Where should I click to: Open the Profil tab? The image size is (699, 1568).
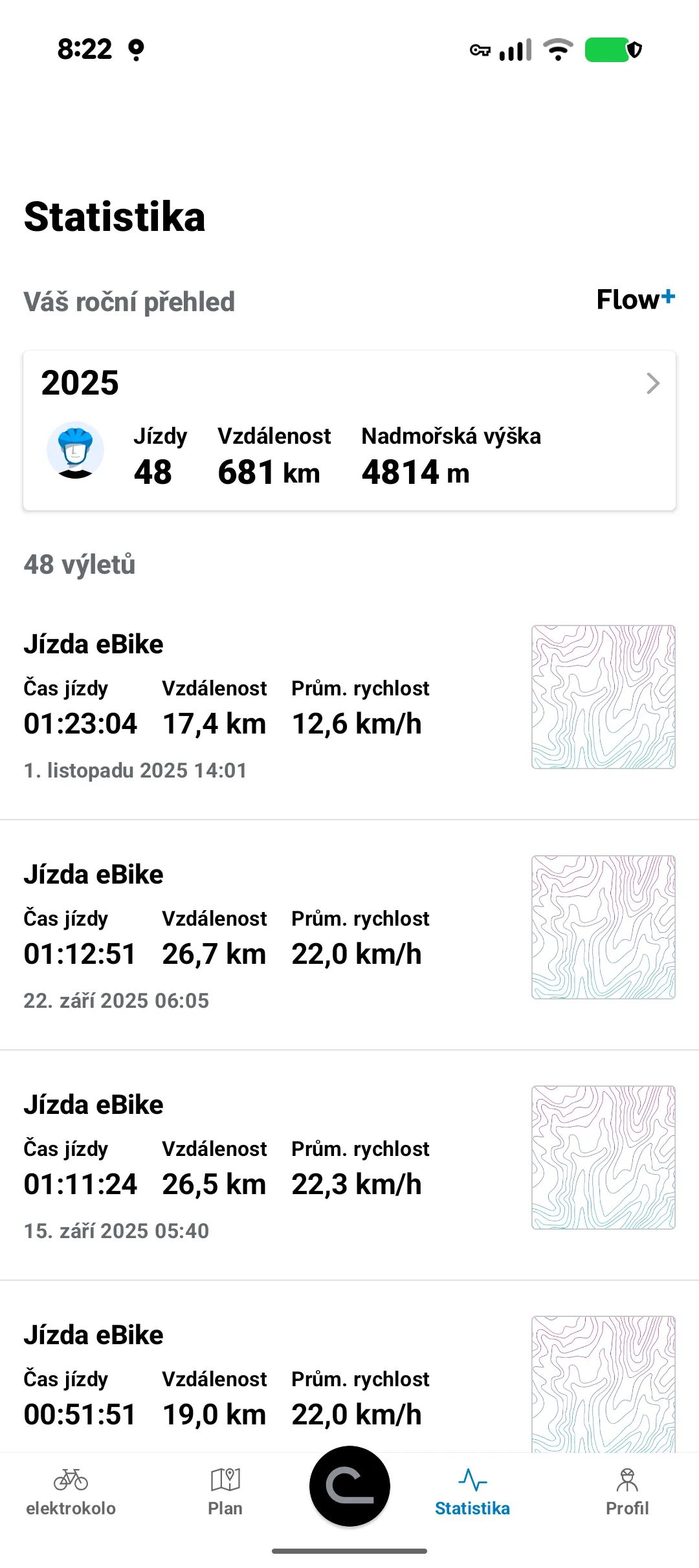point(627,1492)
